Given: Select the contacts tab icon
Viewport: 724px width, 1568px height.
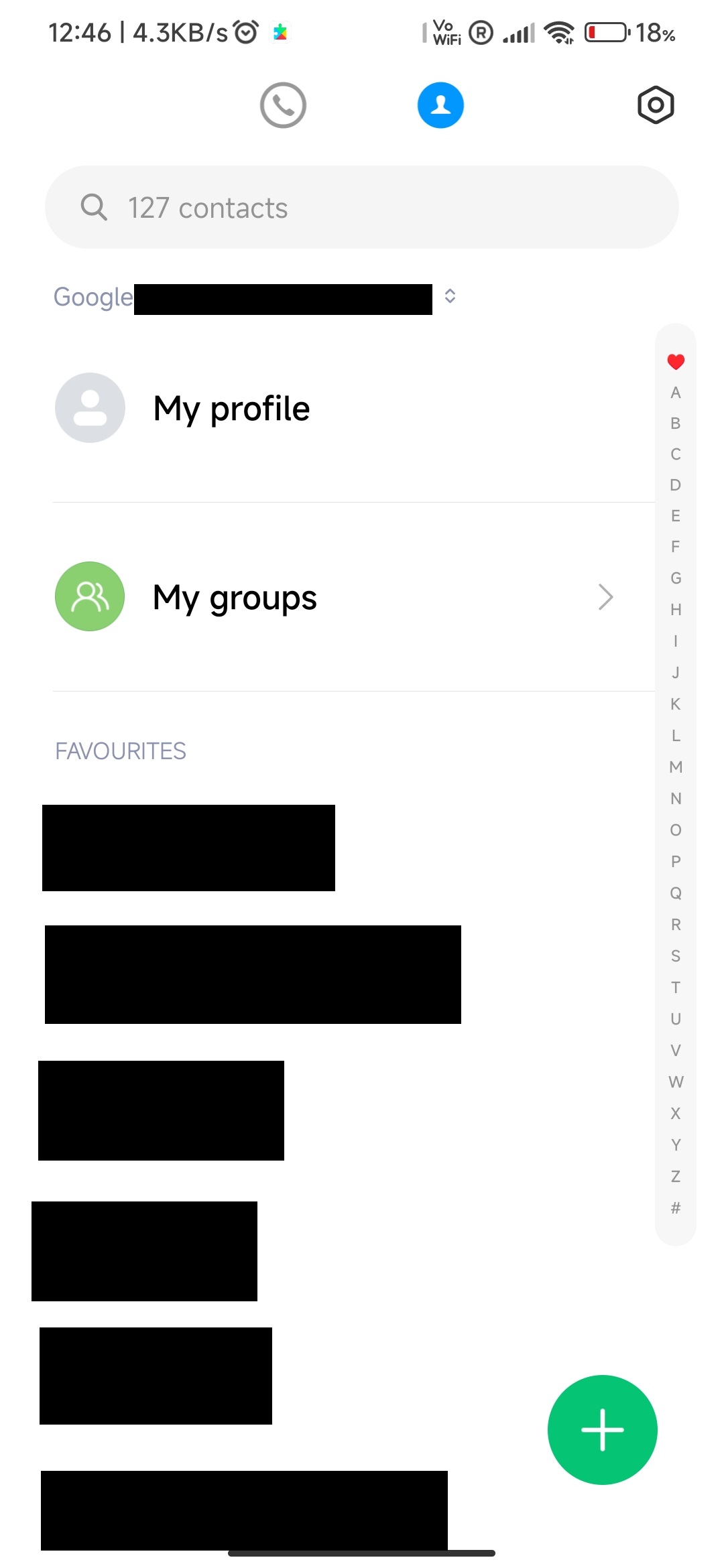Looking at the screenshot, I should coord(440,105).
